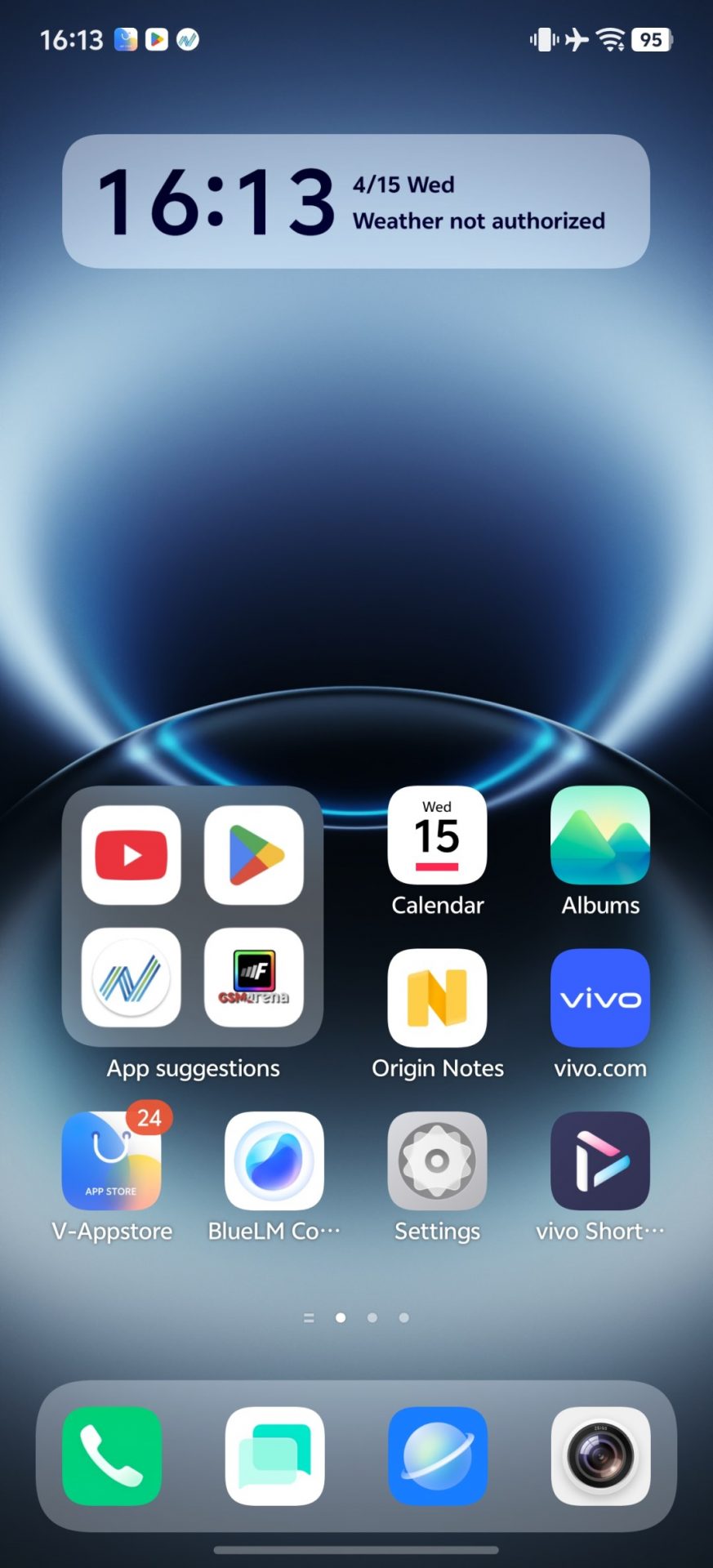713x1568 pixels.
Task: Open the blue-green striped N app icon
Action: [x=131, y=978]
